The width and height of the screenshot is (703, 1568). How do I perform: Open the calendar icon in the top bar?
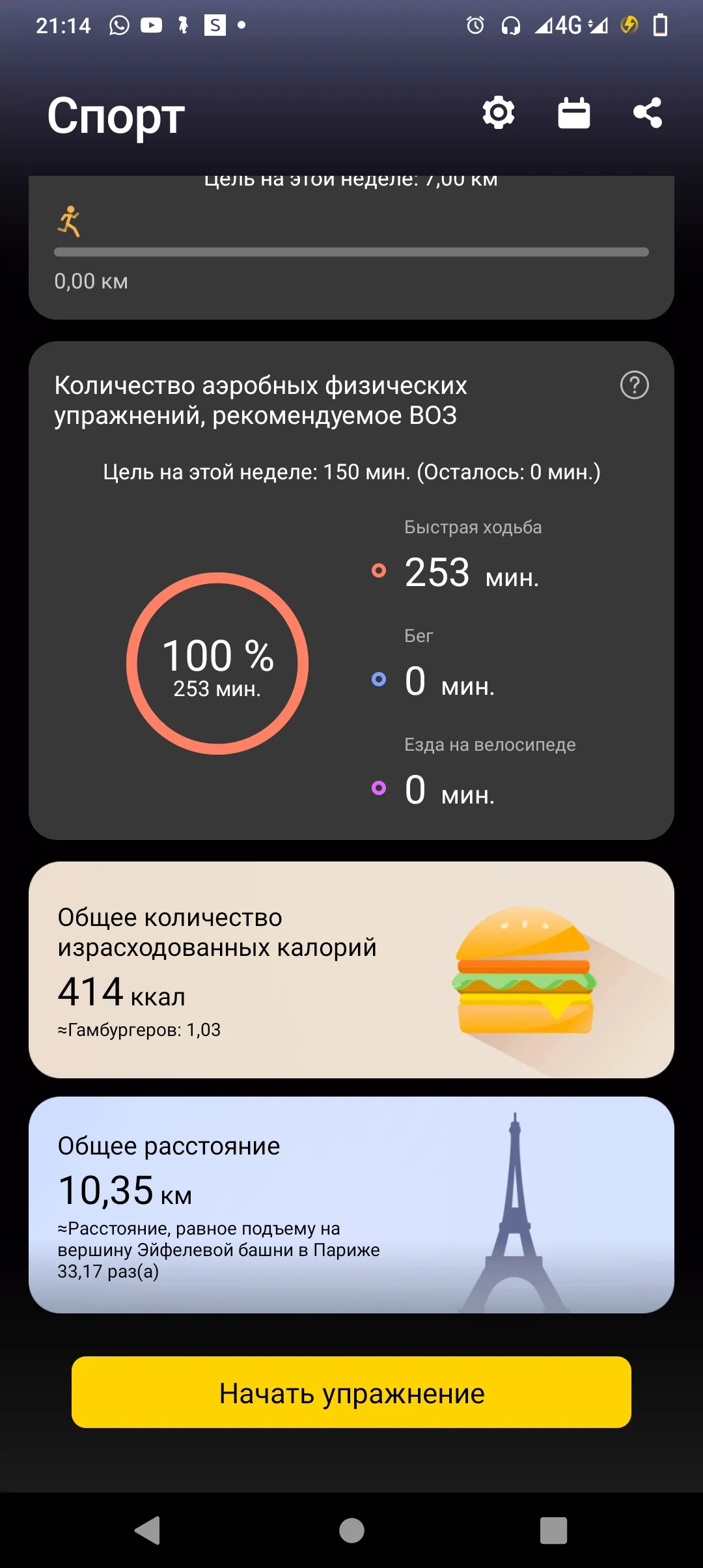coord(573,113)
